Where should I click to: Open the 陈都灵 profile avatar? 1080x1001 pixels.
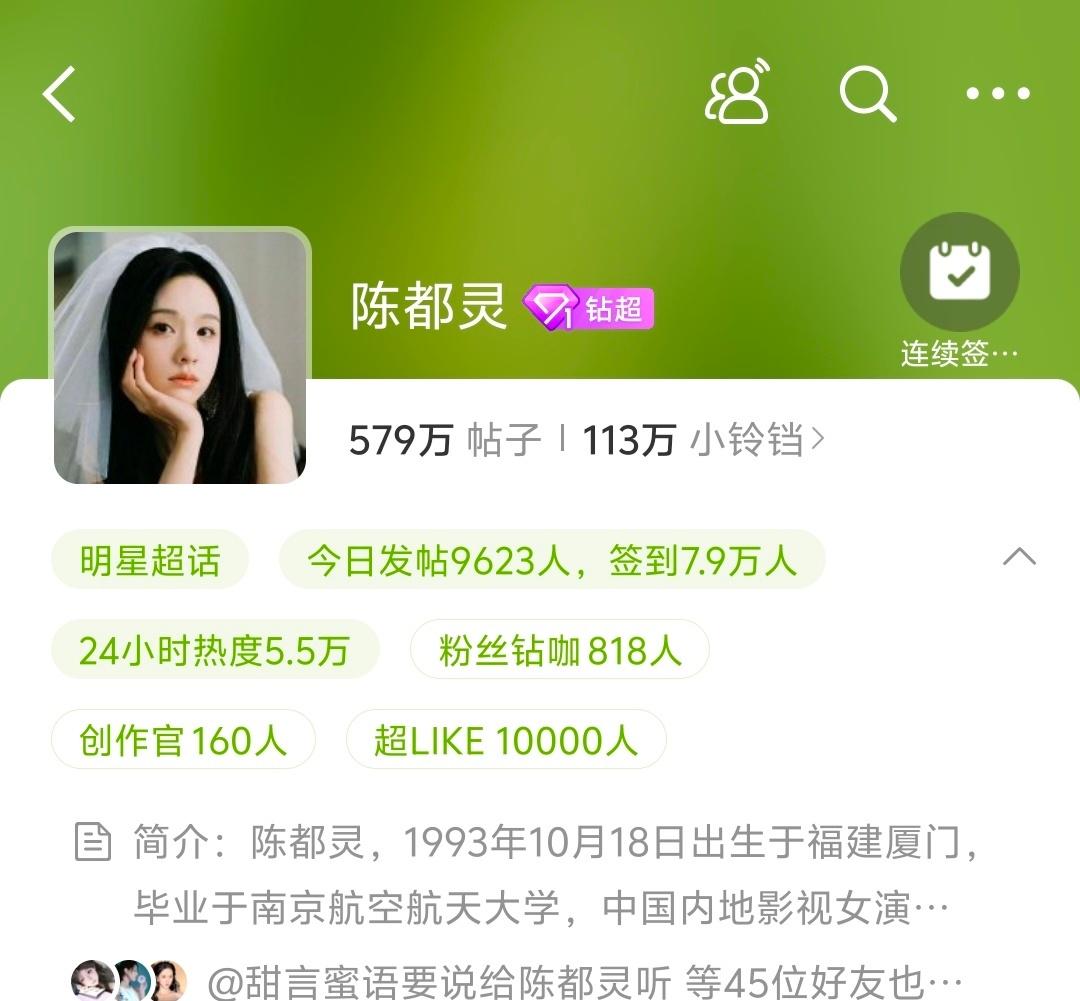coord(180,357)
